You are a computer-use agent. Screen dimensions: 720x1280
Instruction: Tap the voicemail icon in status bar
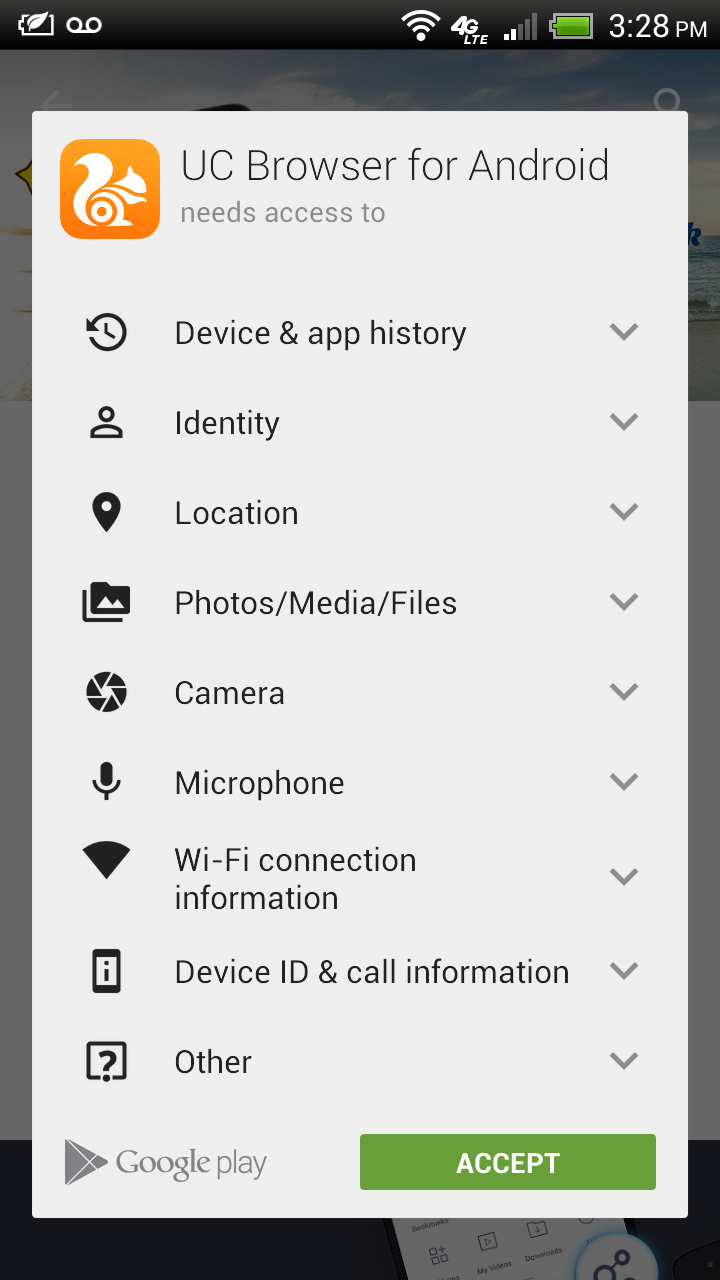click(x=84, y=25)
